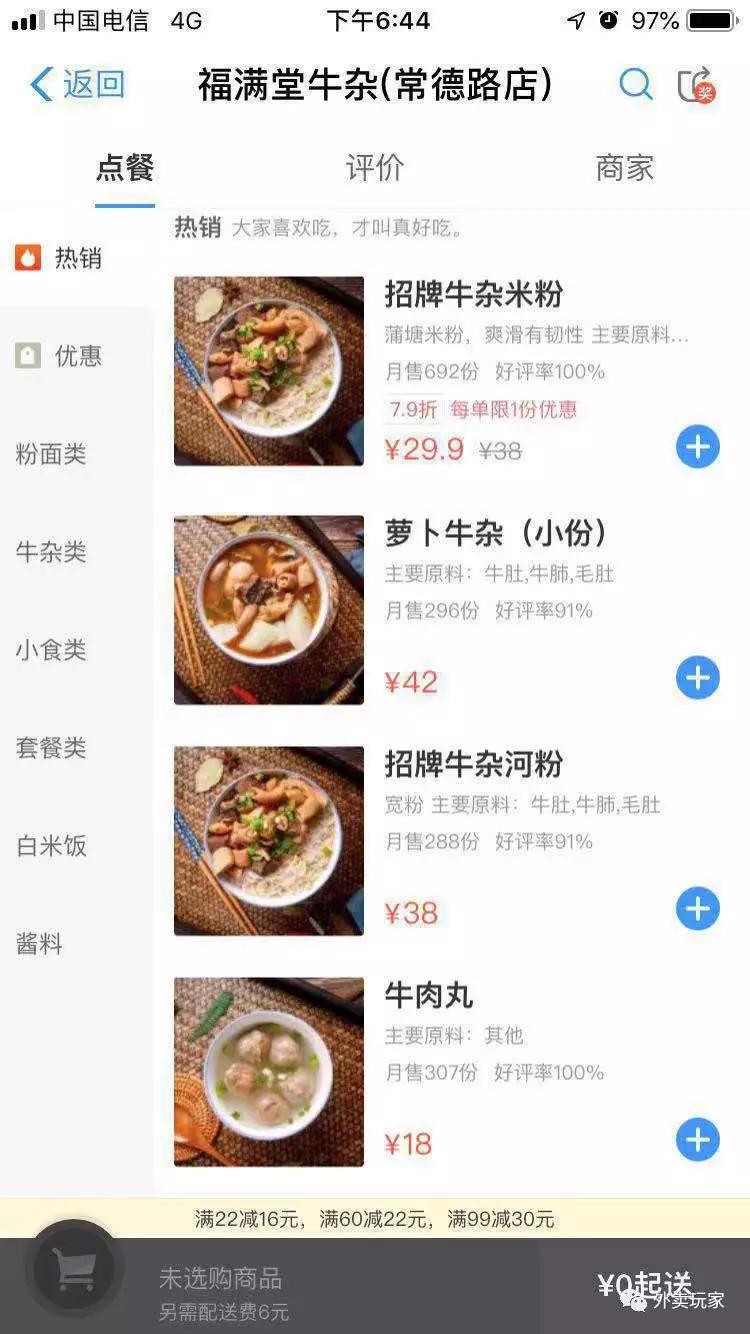
Task: Jump to 小食类 category
Action: tap(51, 650)
